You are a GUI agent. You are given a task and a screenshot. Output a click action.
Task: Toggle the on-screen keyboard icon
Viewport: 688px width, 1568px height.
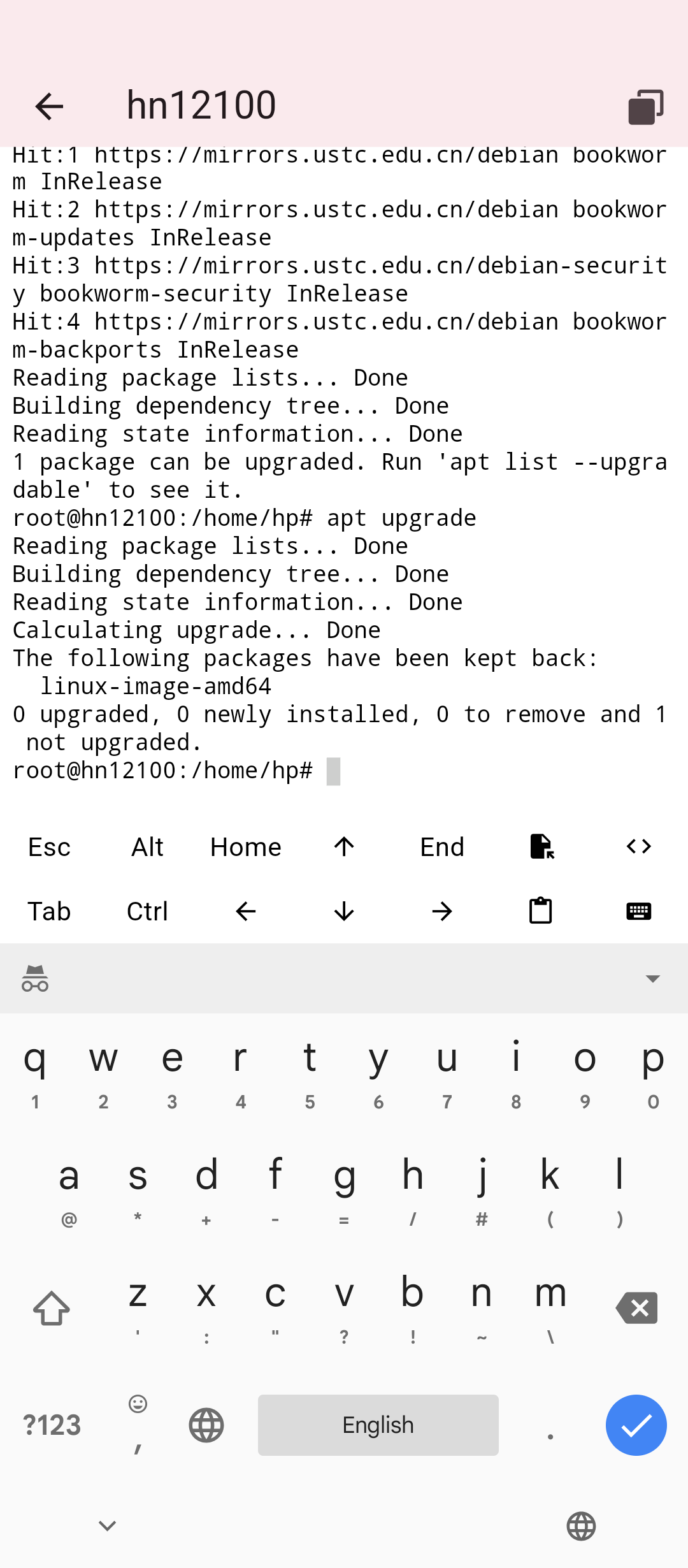[x=639, y=911]
